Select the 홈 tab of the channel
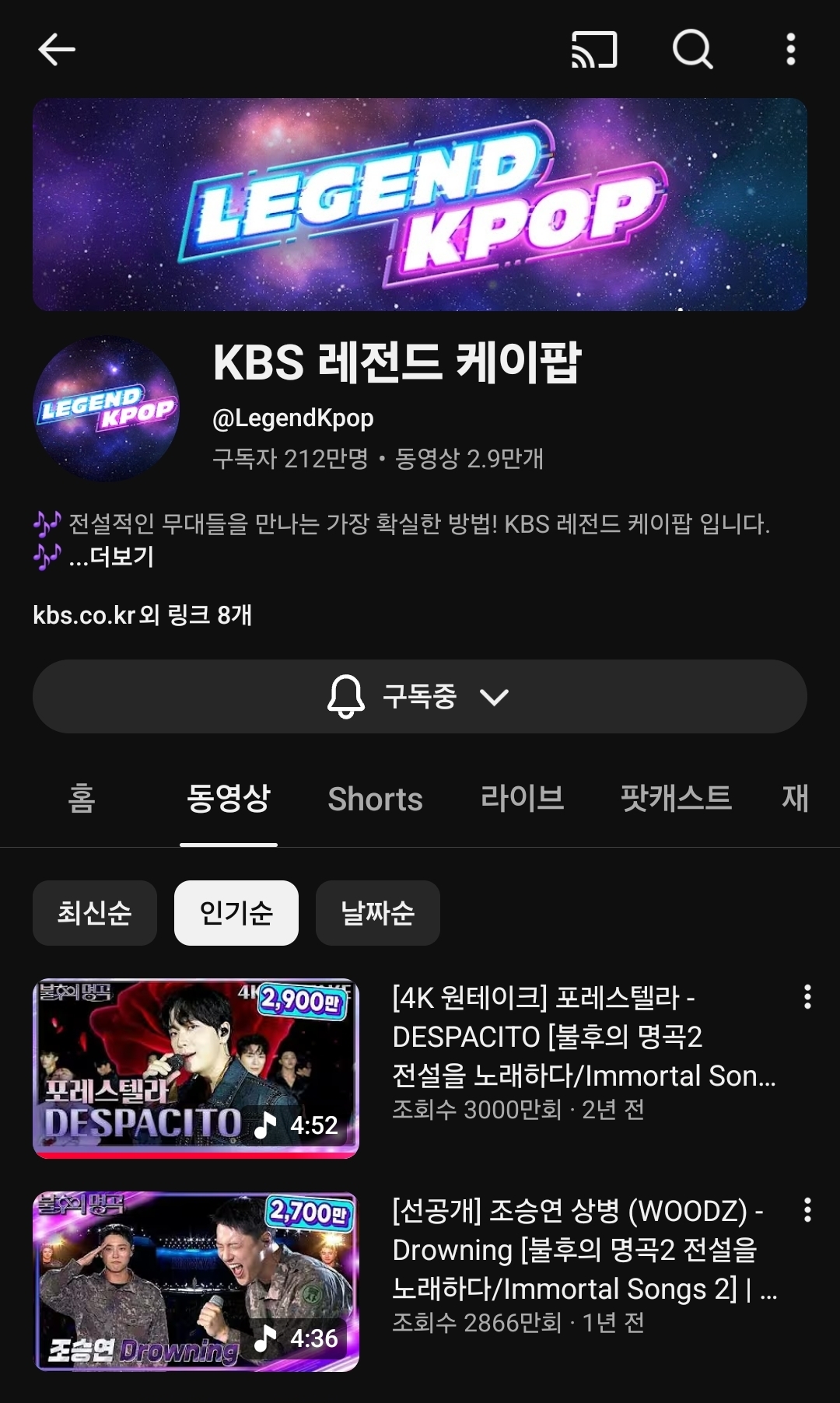This screenshot has width=840, height=1403. click(x=82, y=799)
